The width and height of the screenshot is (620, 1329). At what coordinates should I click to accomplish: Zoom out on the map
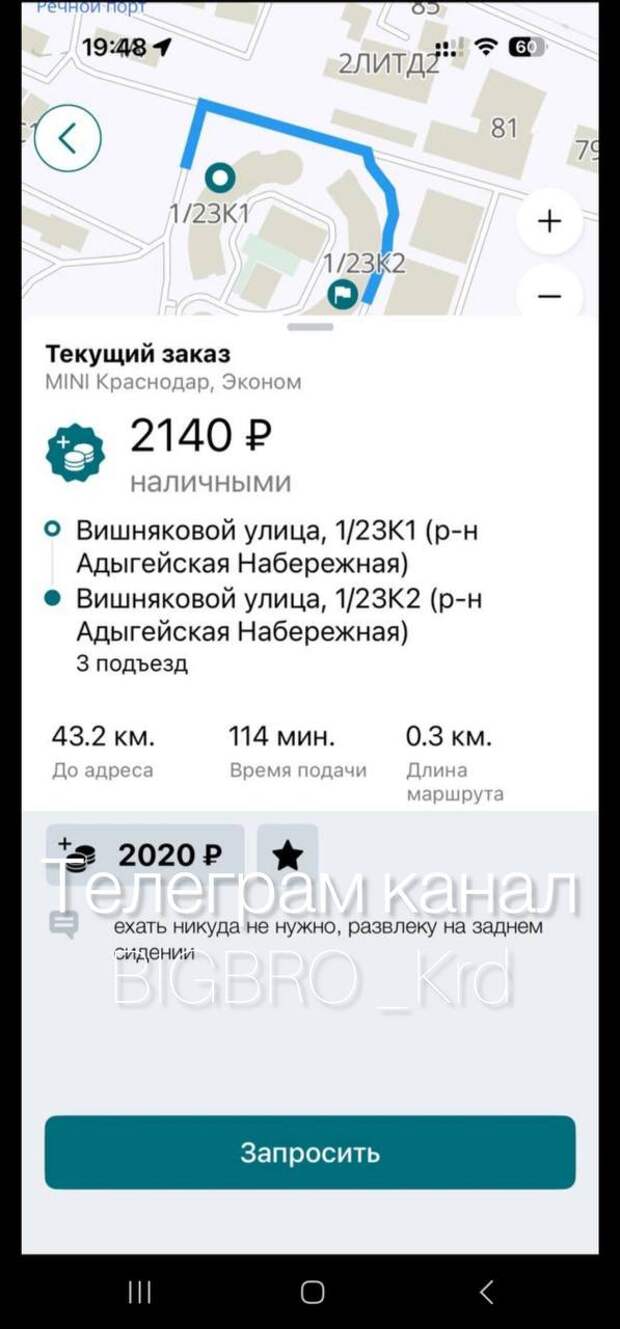pyautogui.click(x=550, y=293)
